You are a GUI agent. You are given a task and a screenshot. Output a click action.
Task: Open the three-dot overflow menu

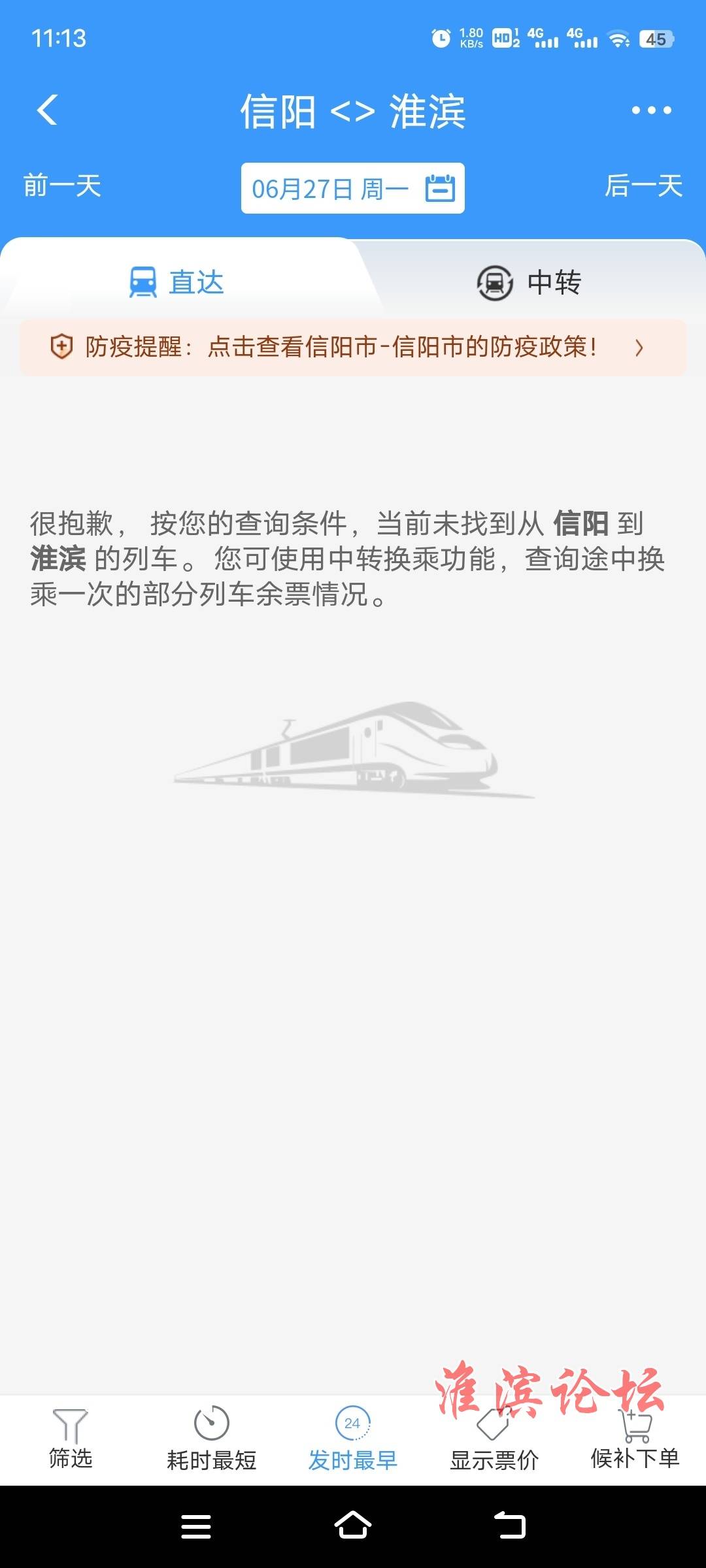(x=651, y=110)
